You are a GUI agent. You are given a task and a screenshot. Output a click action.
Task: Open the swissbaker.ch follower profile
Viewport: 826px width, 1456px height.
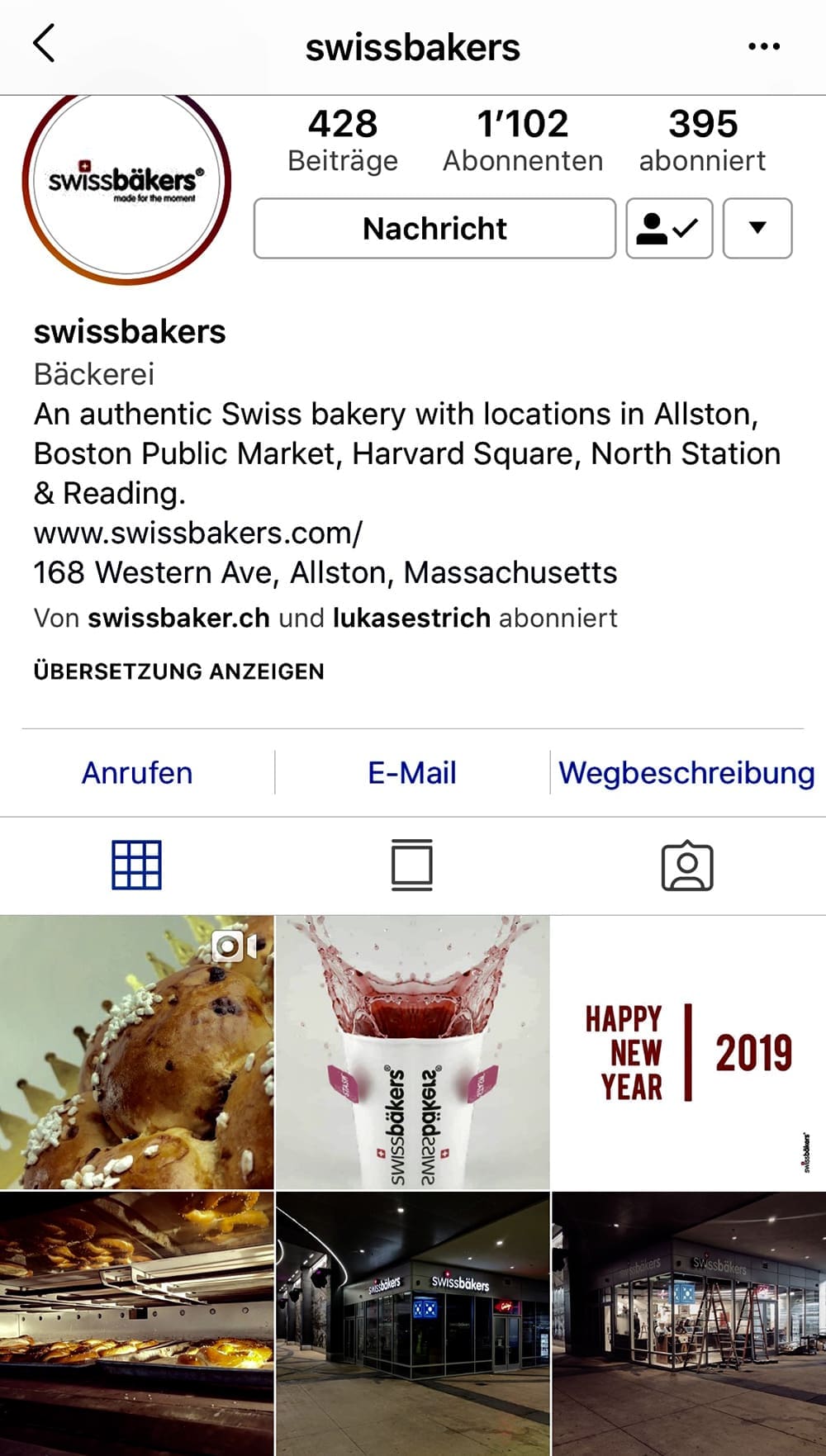(x=178, y=618)
